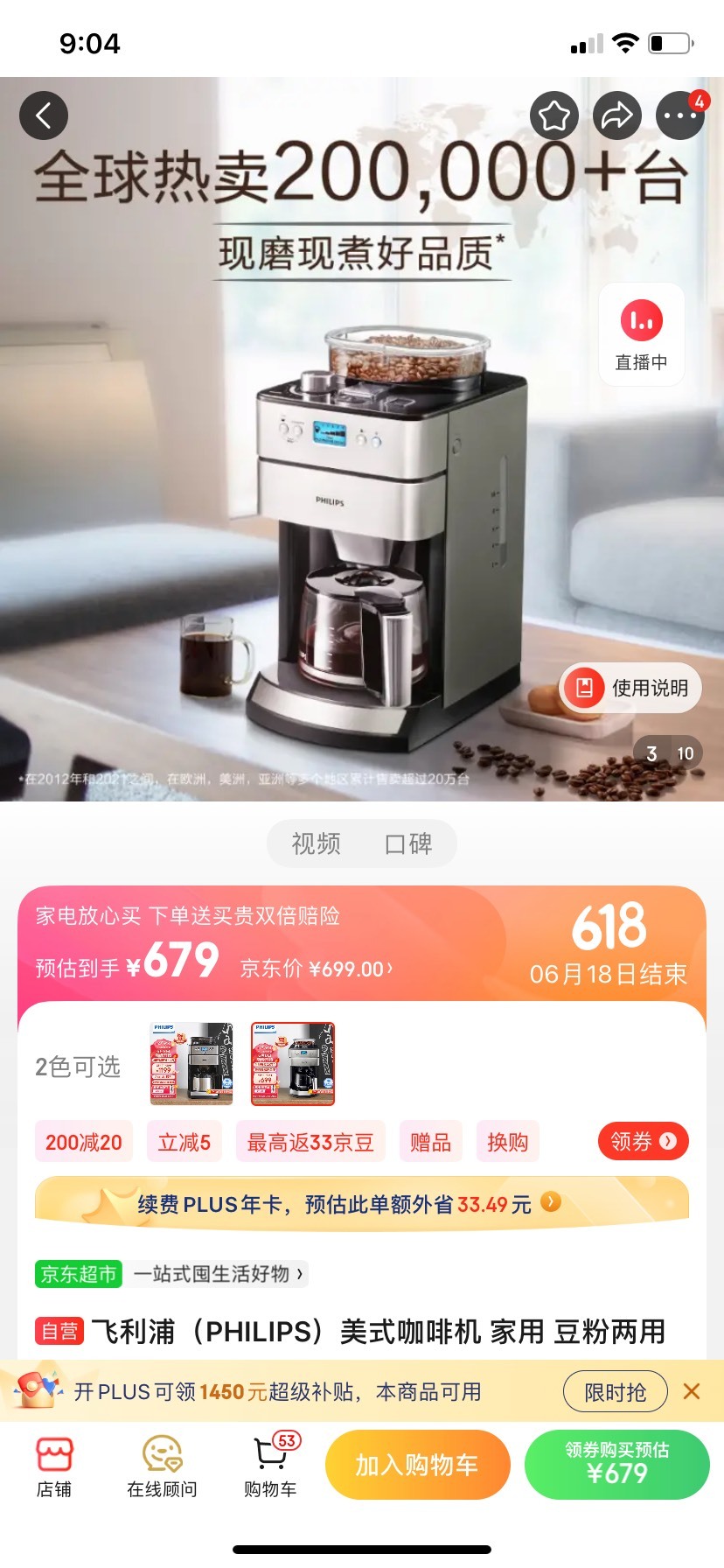This screenshot has height=1568, width=724.
Task: Open 京东超市 一站式囤生活好物 link
Action: click(171, 1274)
